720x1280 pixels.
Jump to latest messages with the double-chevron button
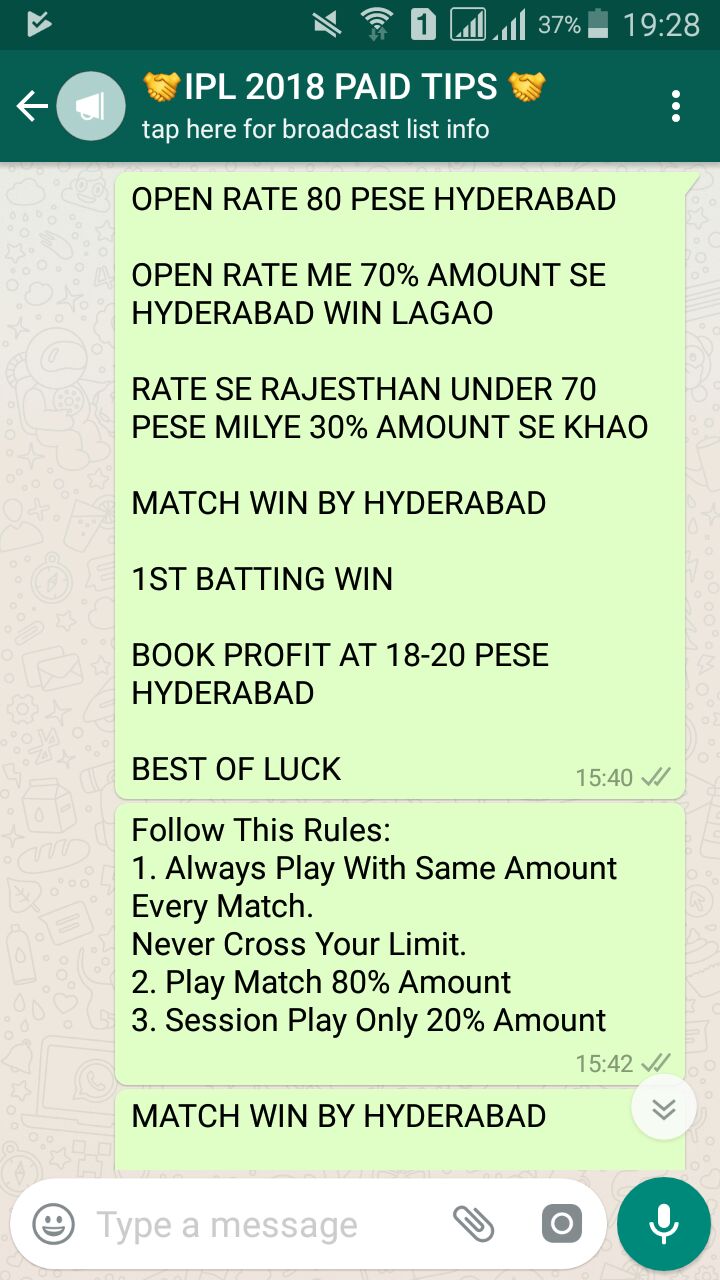coord(664,1108)
